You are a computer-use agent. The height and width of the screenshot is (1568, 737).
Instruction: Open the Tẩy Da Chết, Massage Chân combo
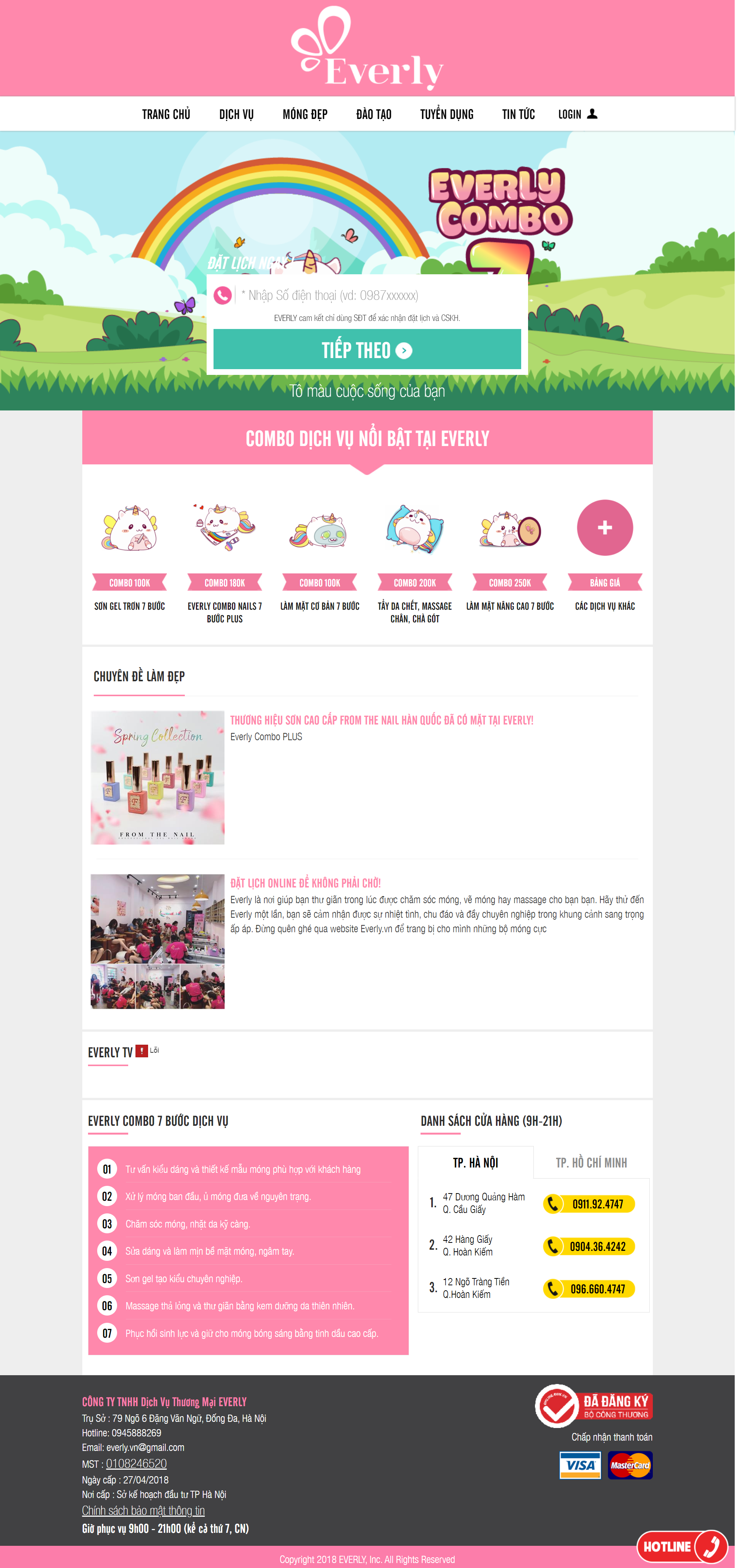pyautogui.click(x=415, y=612)
